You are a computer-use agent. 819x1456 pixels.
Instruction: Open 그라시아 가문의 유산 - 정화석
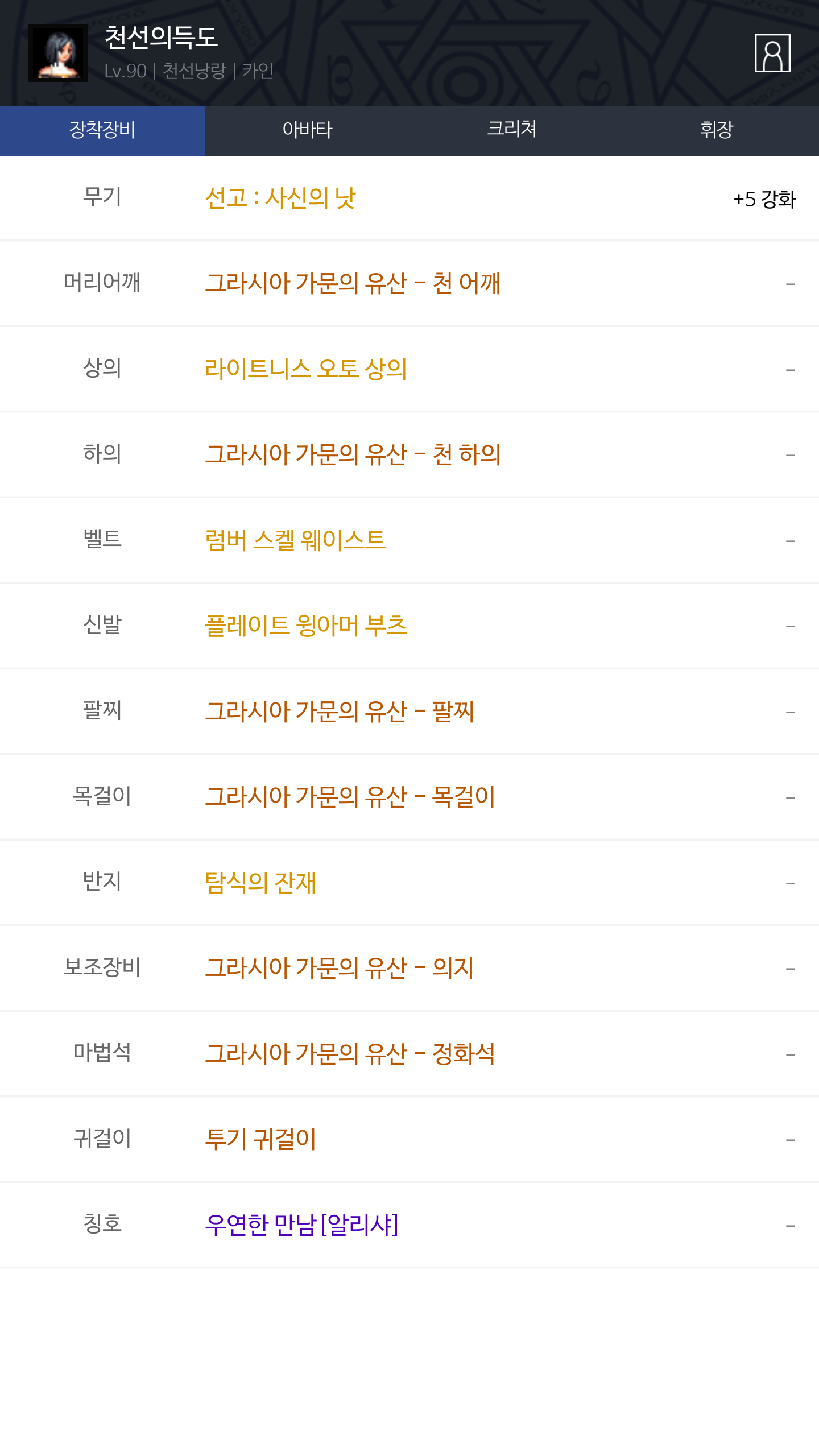point(350,1054)
